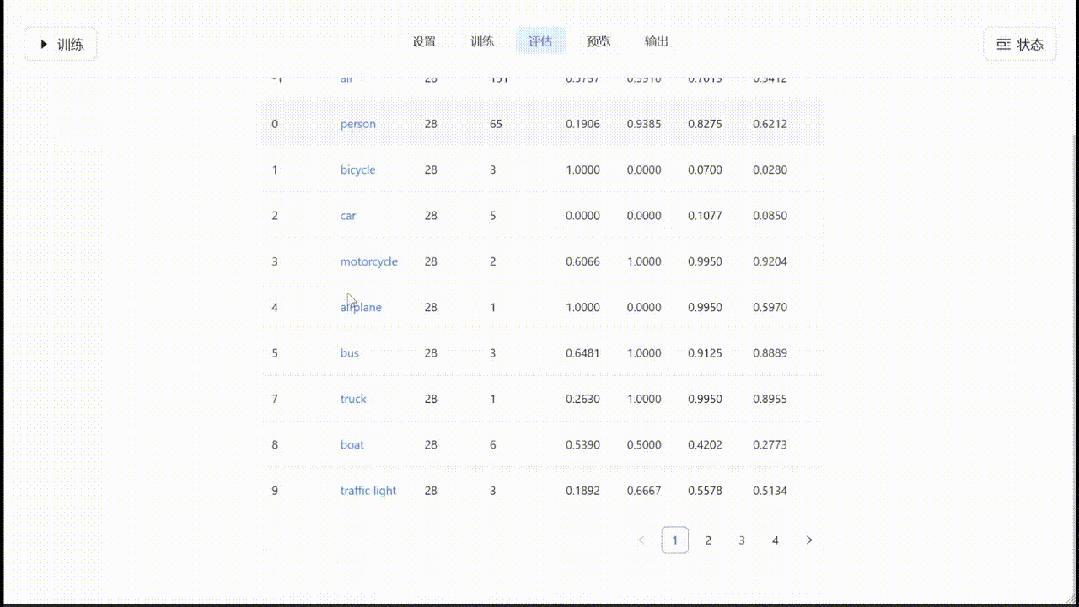This screenshot has width=1079, height=607.
Task: Go to next page with right arrow
Action: tap(809, 540)
